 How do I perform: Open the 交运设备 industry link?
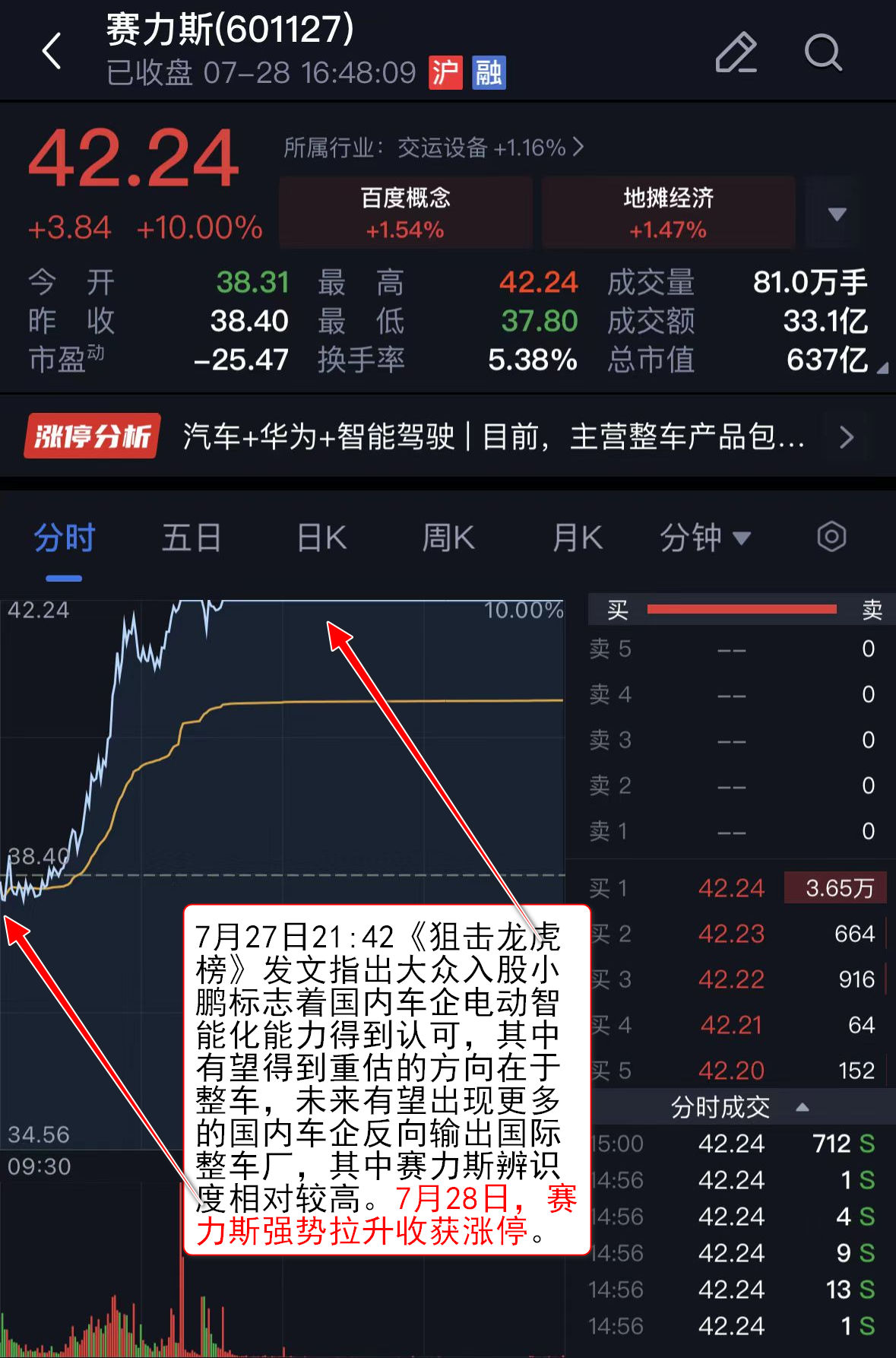pos(433,147)
